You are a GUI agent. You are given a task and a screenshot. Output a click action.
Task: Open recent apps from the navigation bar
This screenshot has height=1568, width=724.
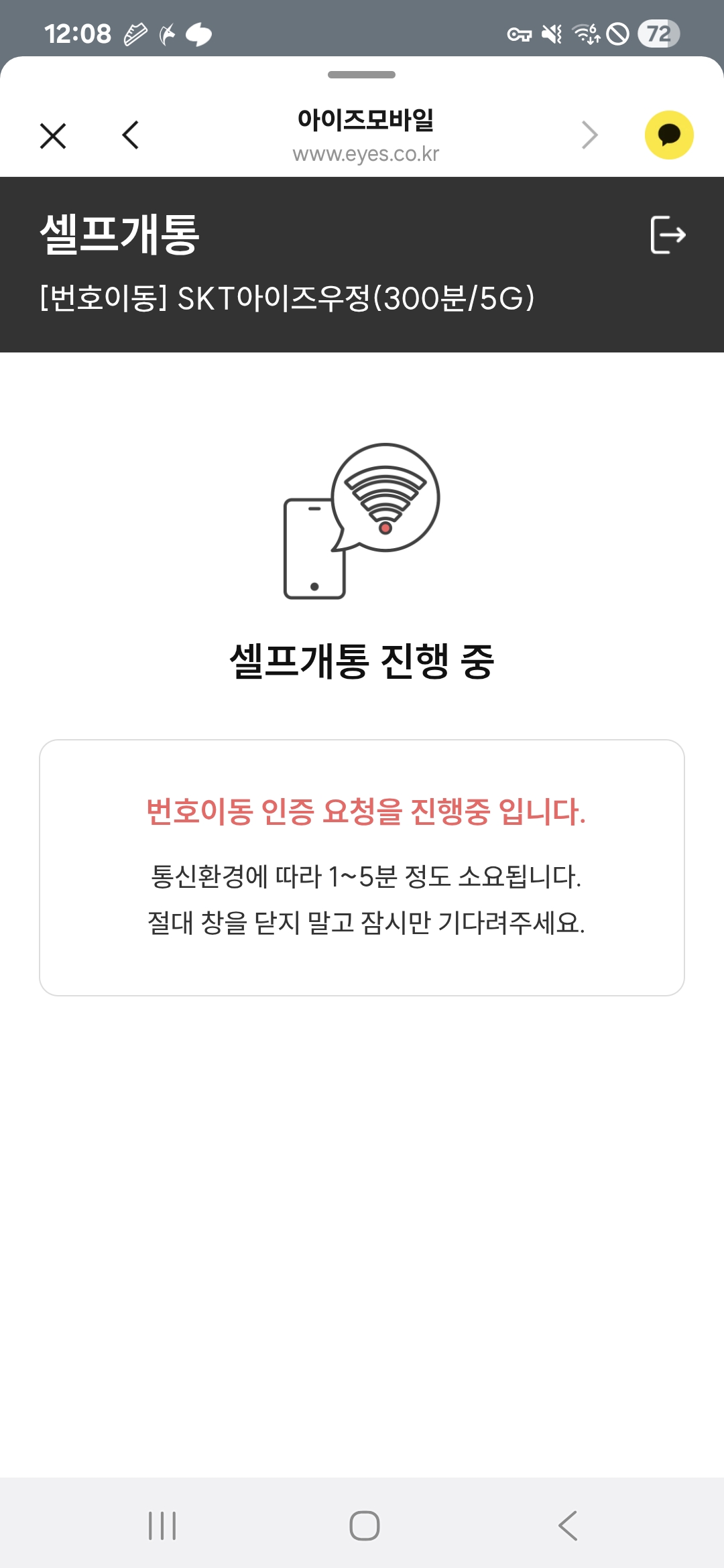click(162, 1526)
